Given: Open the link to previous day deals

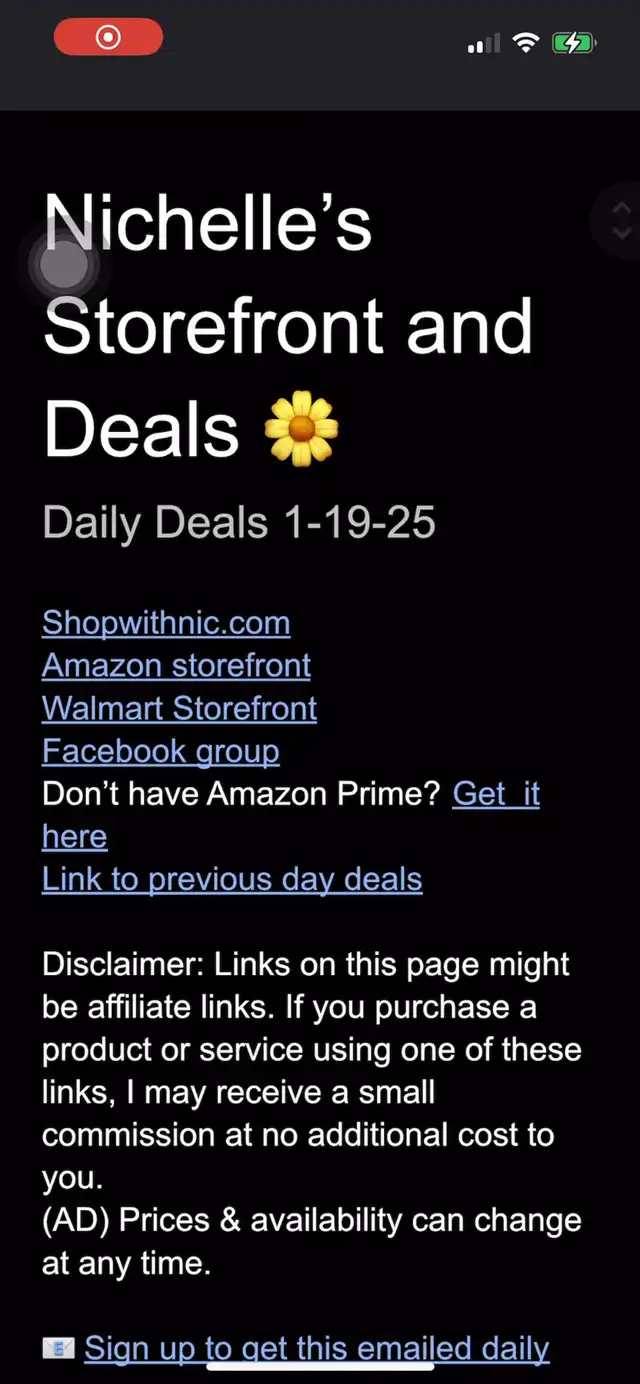Looking at the screenshot, I should coord(232,879).
